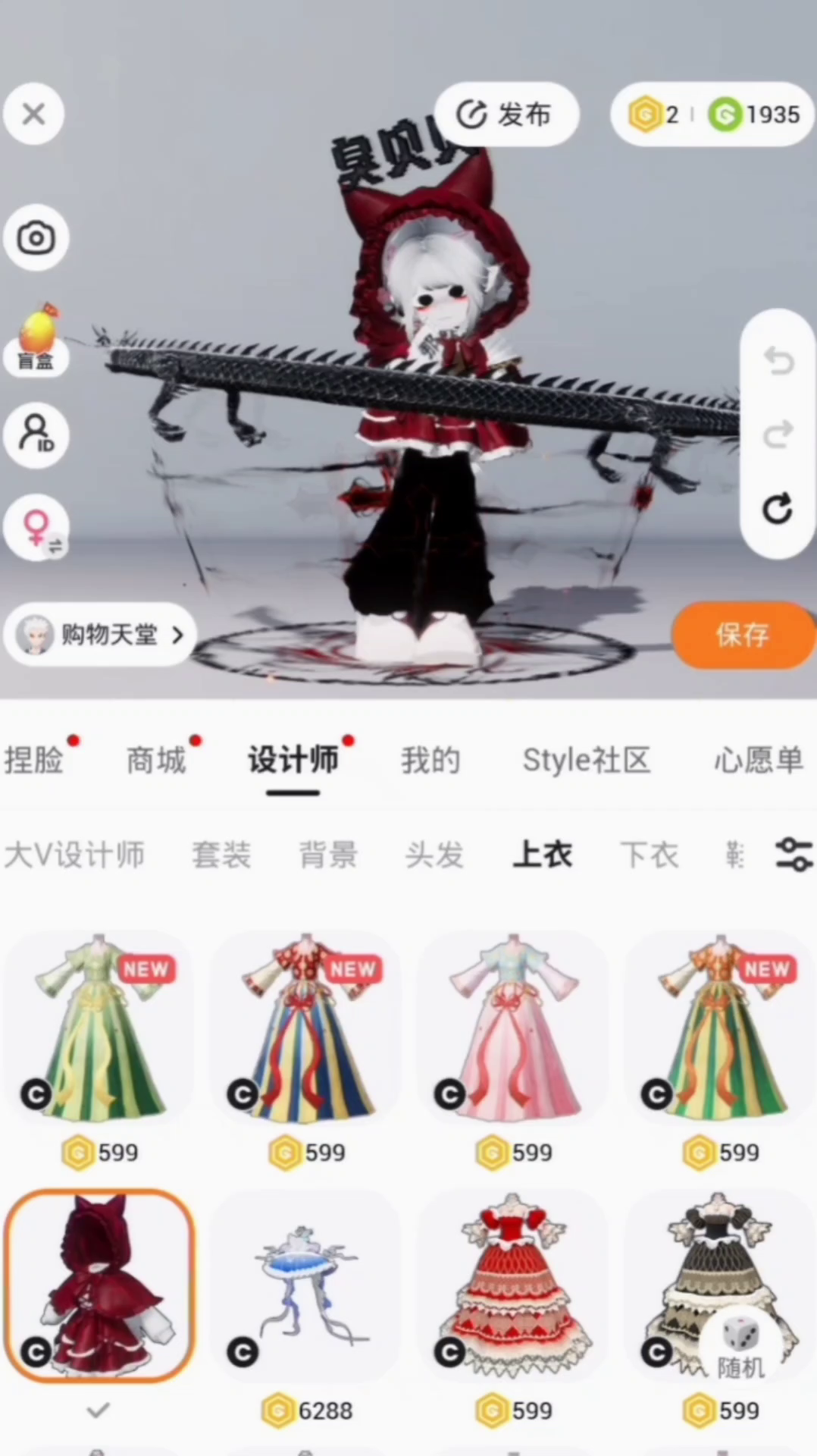Close the avatar editor
817x1456 pixels.
pos(33,115)
